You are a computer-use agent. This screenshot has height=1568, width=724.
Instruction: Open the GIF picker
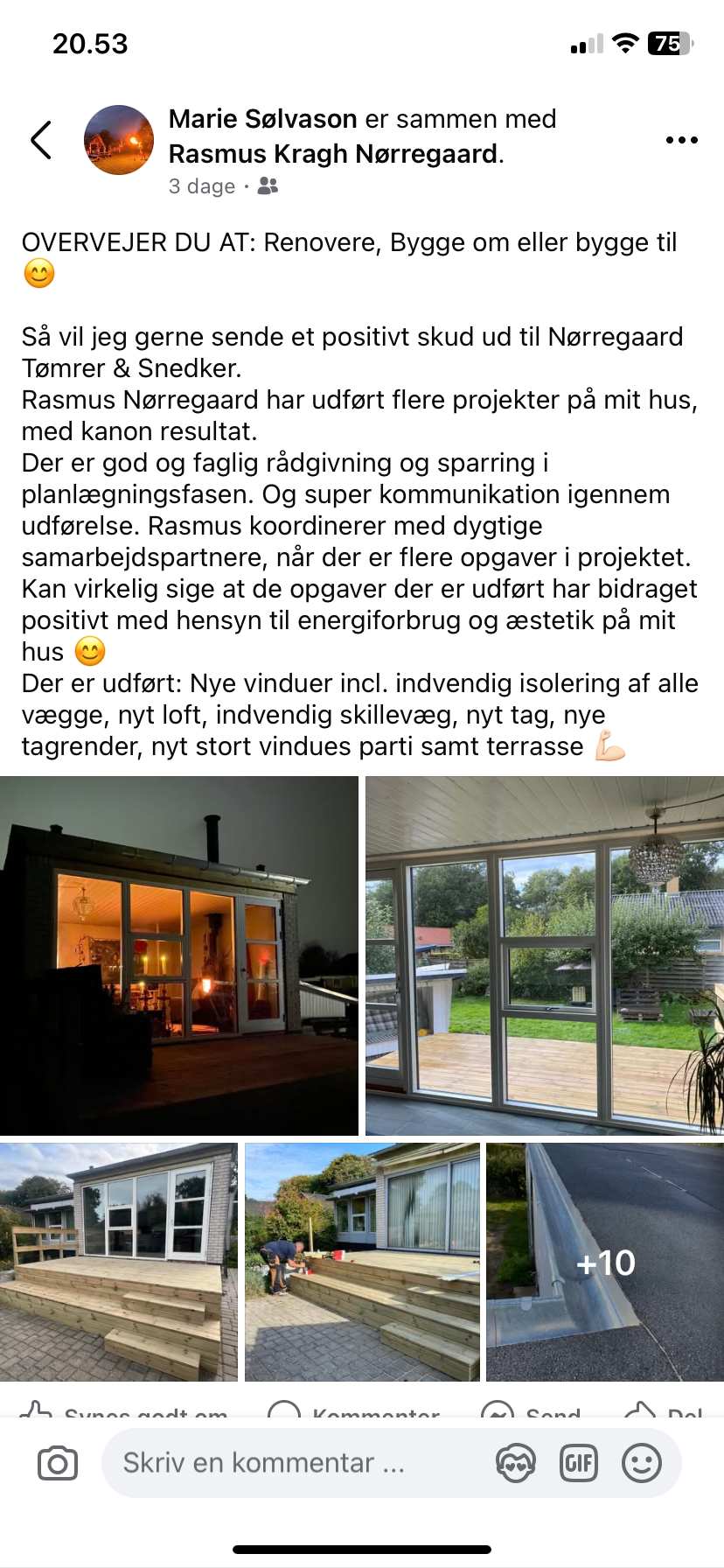click(x=579, y=1463)
